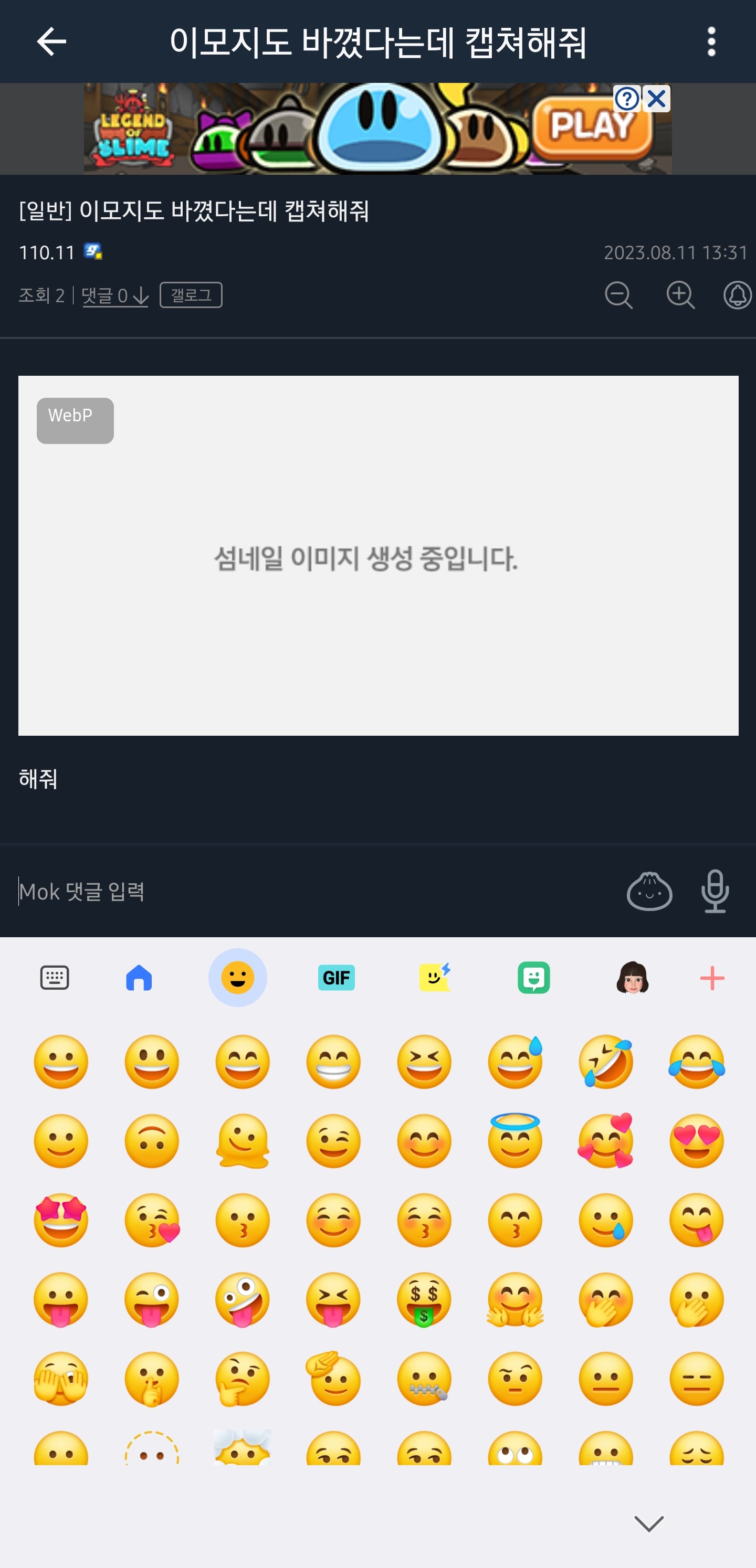Tap the microphone voice input icon
Image resolution: width=756 pixels, height=1568 pixels.
tap(715, 891)
